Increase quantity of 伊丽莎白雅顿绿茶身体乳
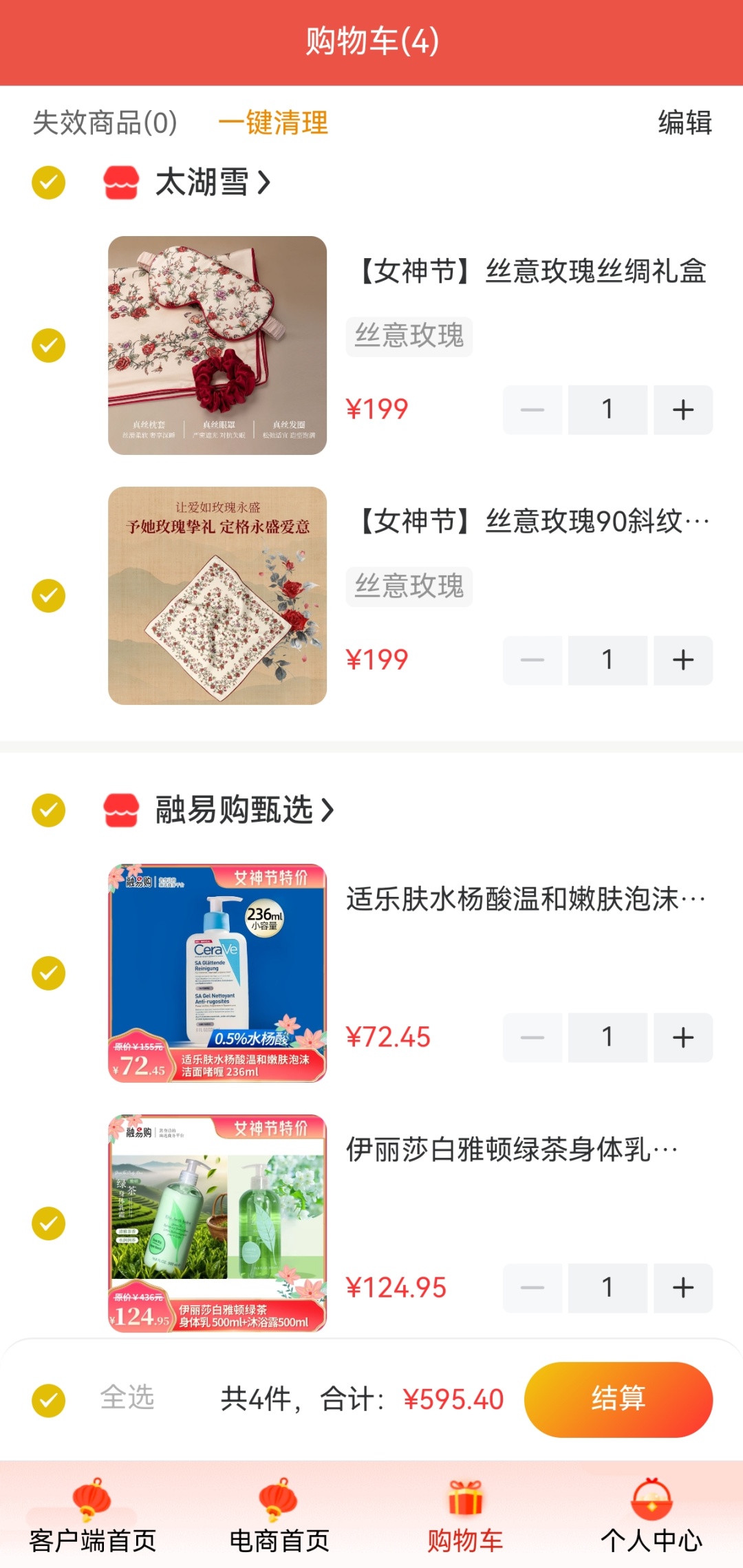Screen dimensions: 743x1568 [682, 1287]
